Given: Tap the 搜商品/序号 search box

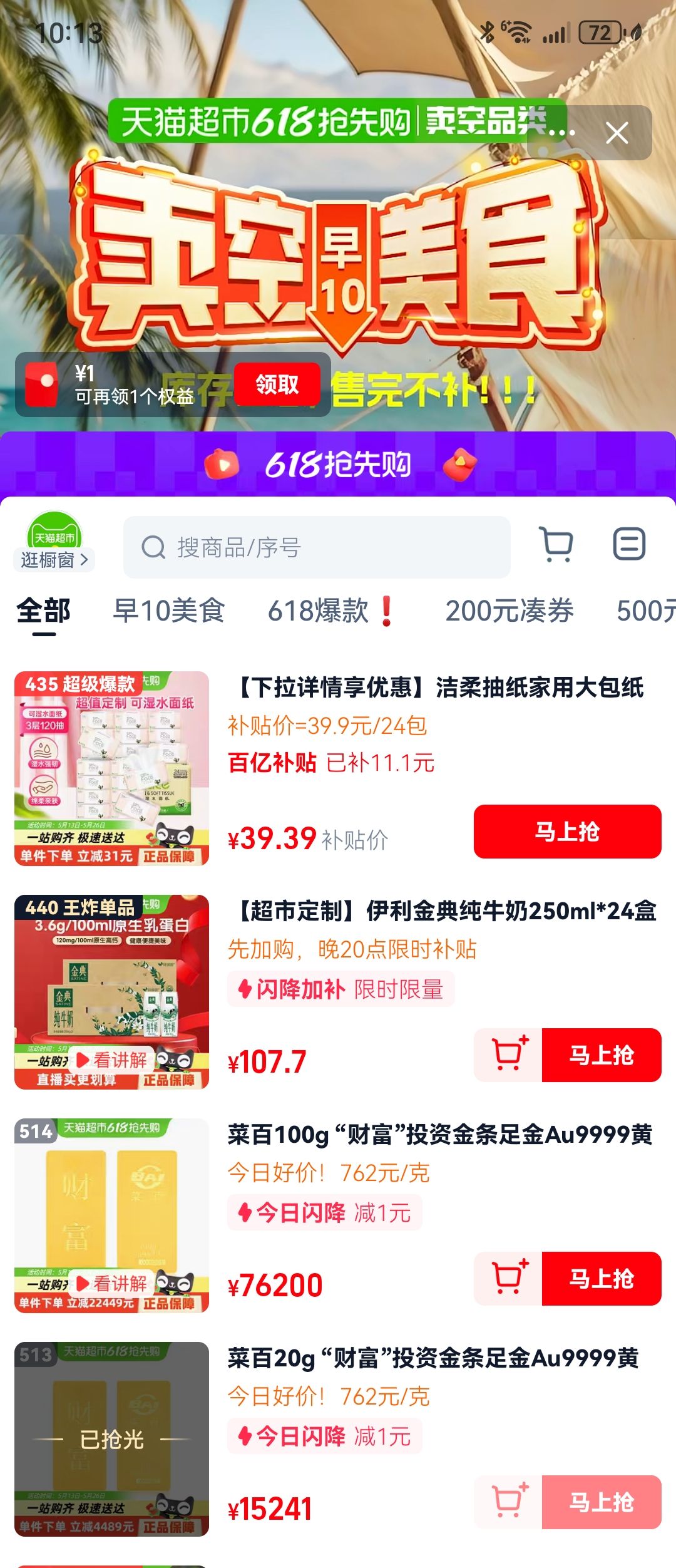Looking at the screenshot, I should click(316, 547).
